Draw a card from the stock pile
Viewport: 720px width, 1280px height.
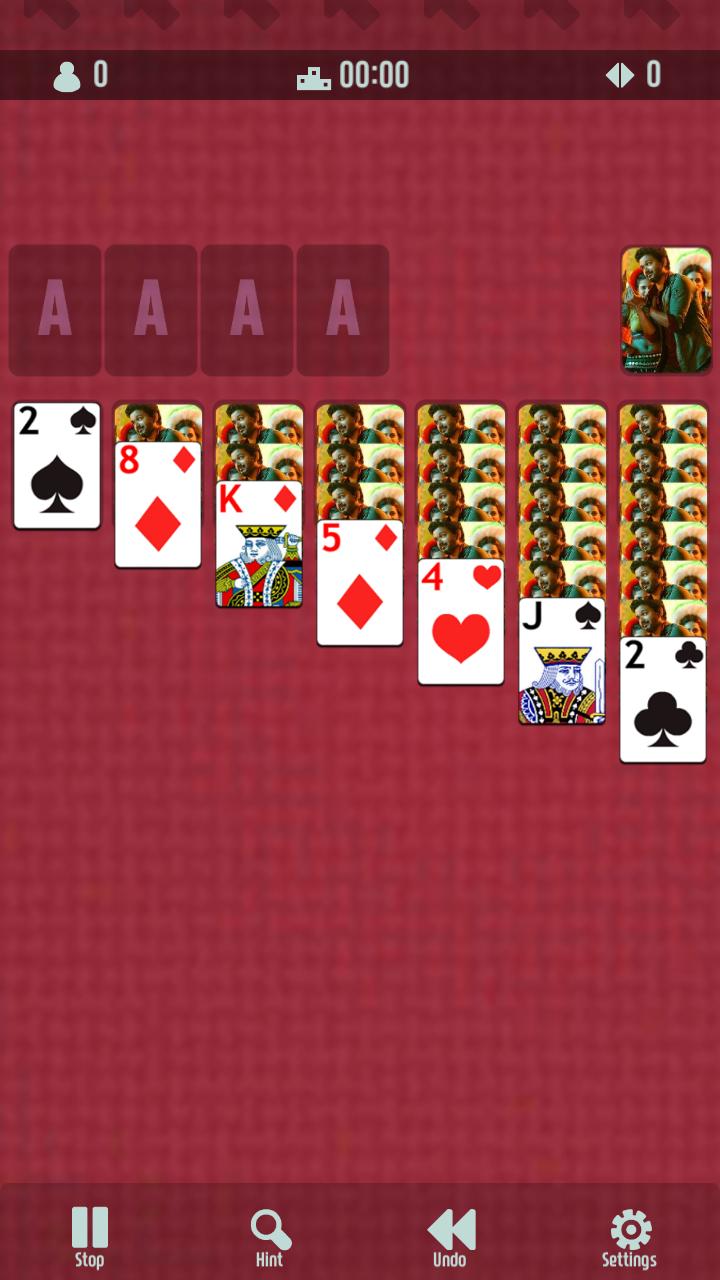coord(666,310)
